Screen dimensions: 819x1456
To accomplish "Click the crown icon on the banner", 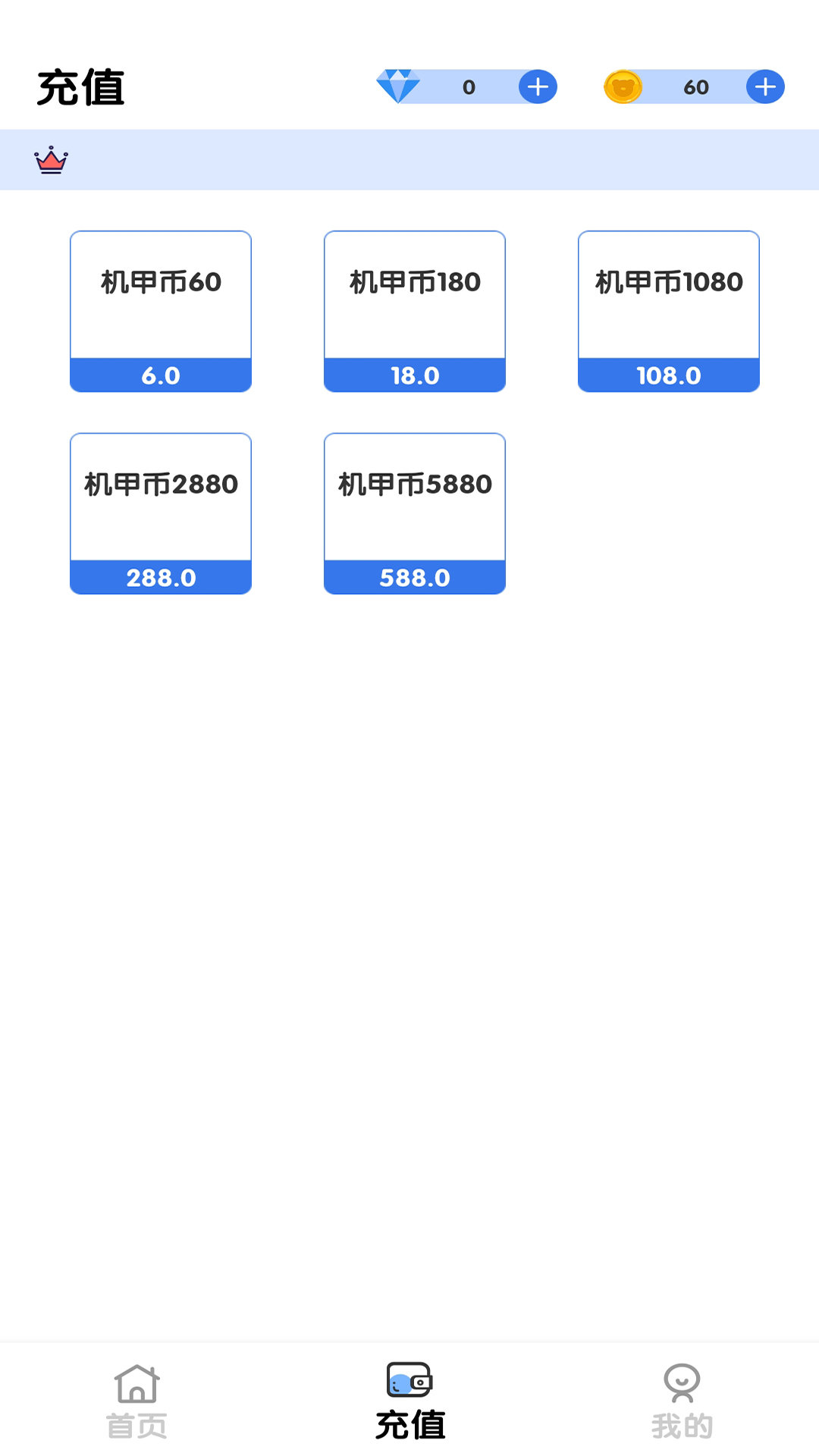I will pos(50,161).
